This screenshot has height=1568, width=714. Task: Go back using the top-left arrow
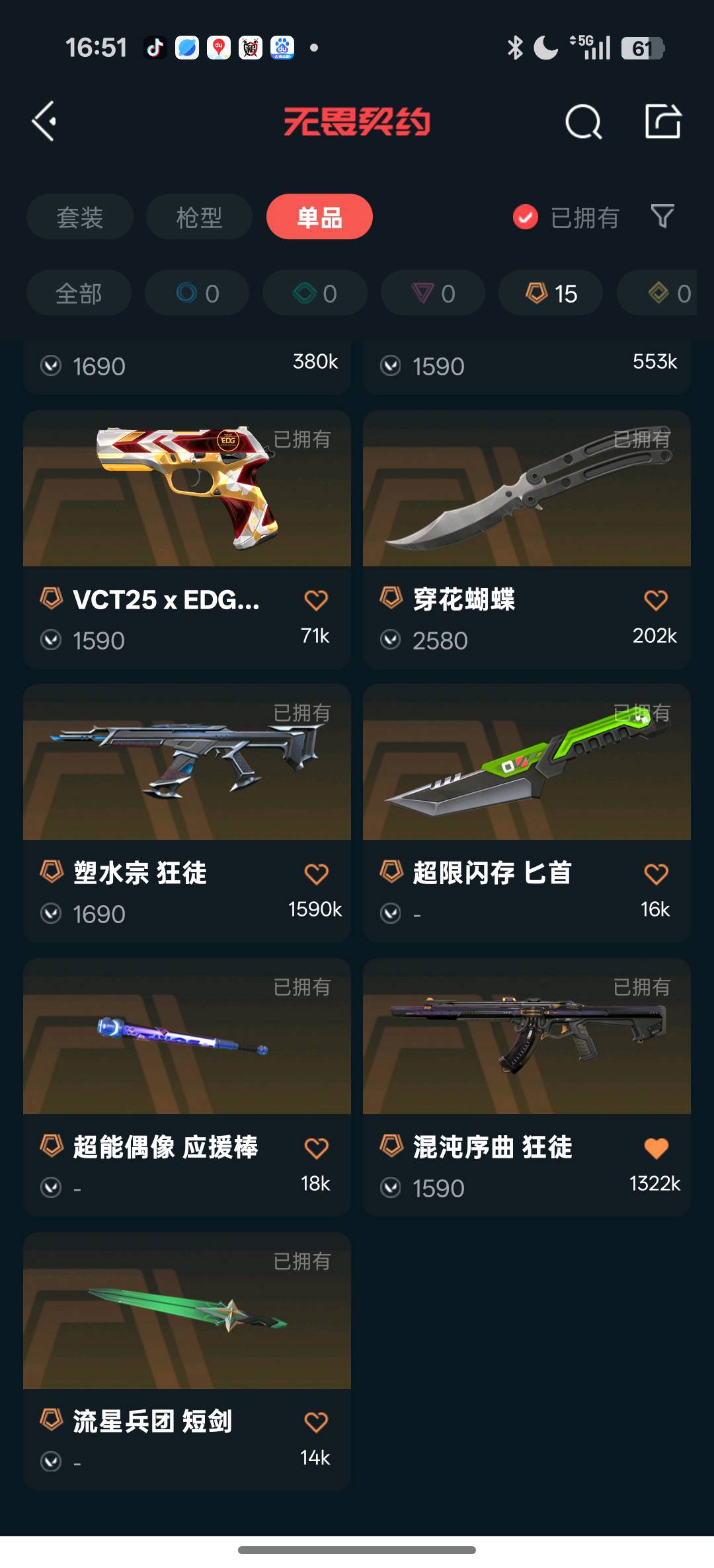point(44,122)
